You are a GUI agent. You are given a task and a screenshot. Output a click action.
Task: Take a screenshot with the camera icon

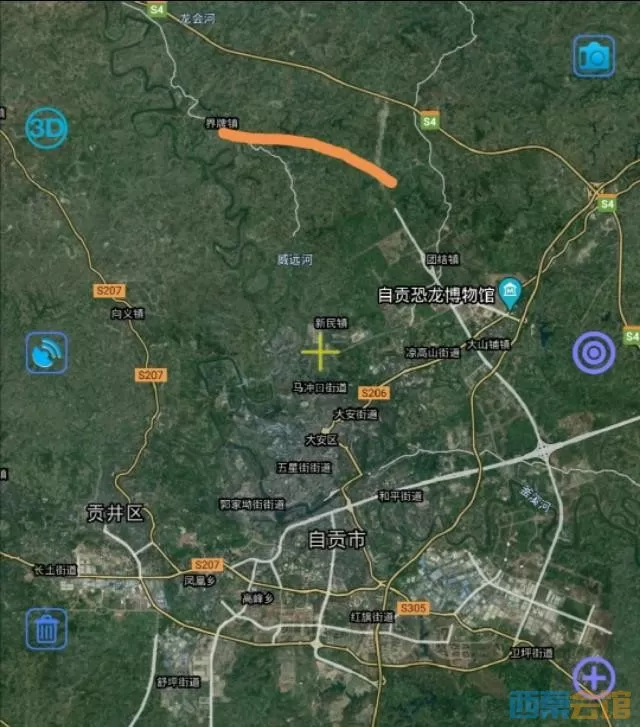tap(594, 56)
